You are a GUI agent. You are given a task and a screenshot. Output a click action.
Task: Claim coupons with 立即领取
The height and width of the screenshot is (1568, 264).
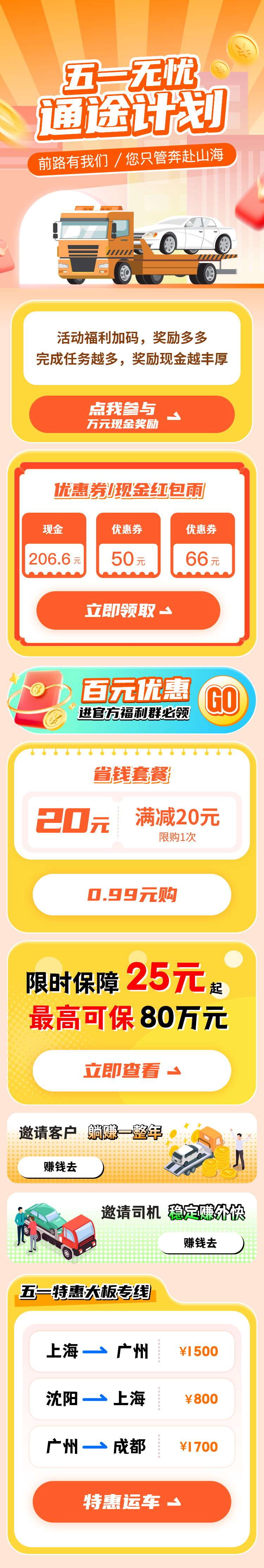click(128, 610)
